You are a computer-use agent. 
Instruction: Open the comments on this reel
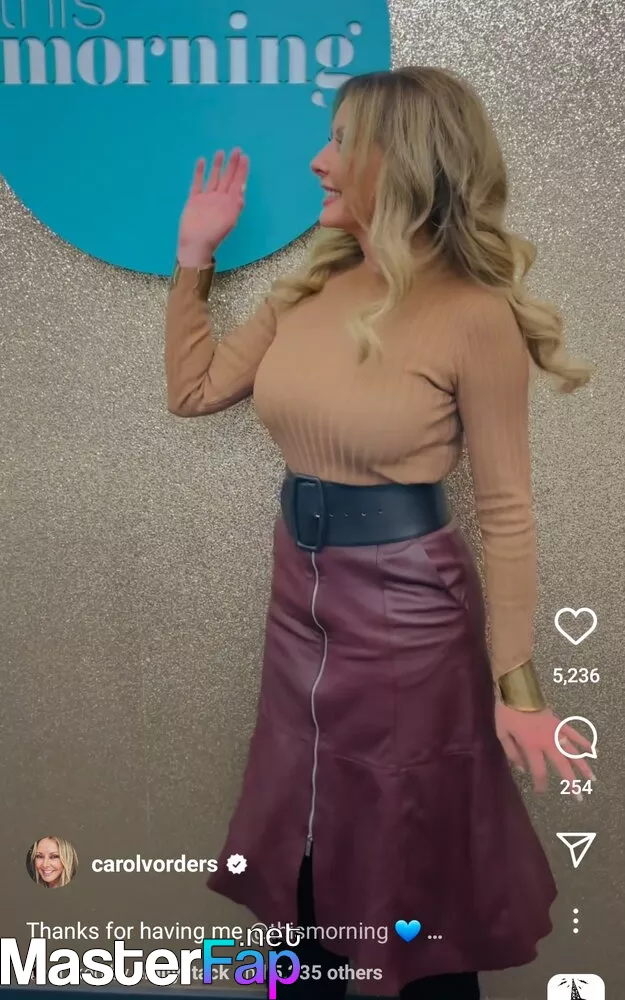click(576, 739)
